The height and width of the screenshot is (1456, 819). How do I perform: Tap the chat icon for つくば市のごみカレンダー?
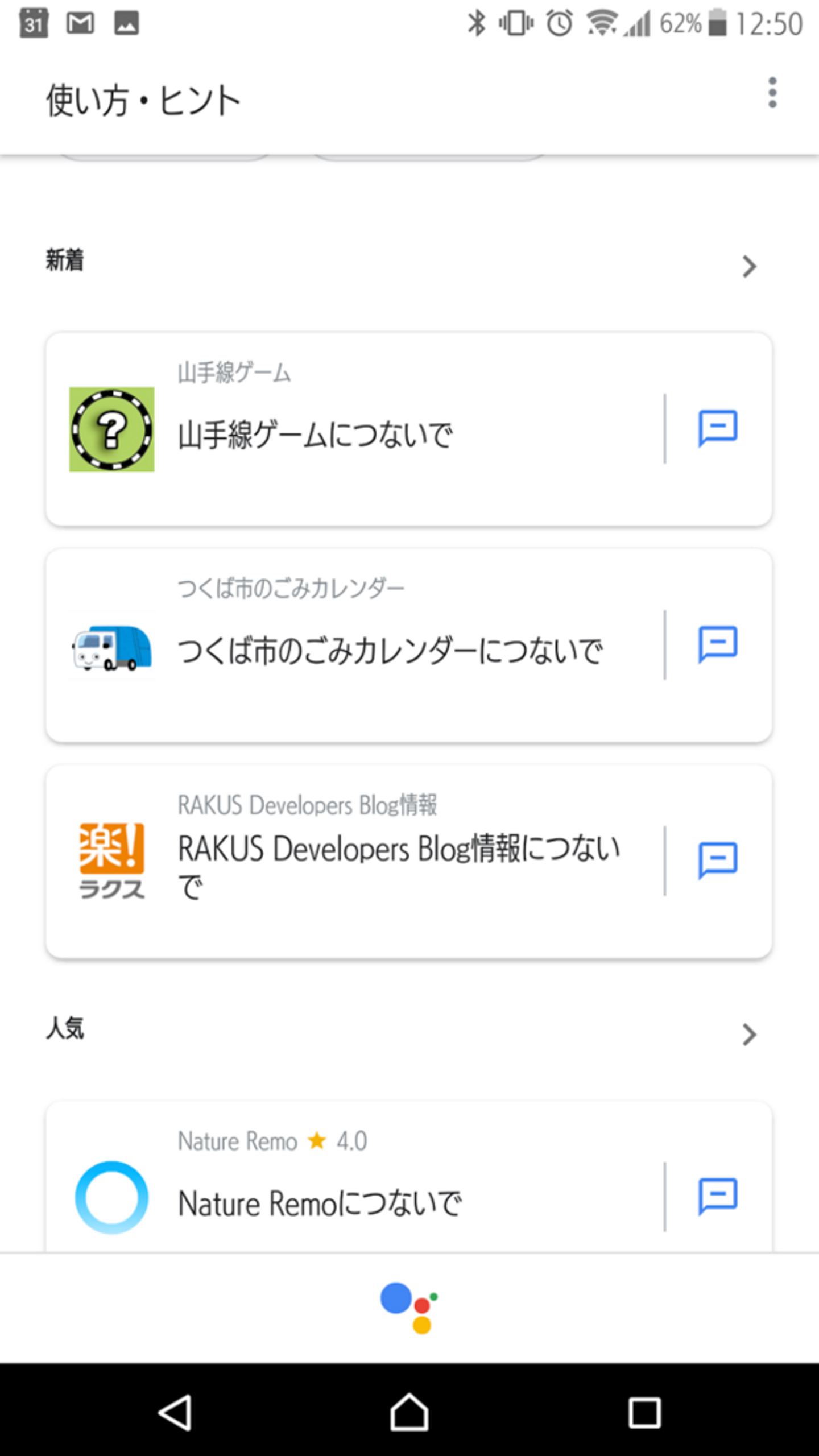tap(718, 644)
